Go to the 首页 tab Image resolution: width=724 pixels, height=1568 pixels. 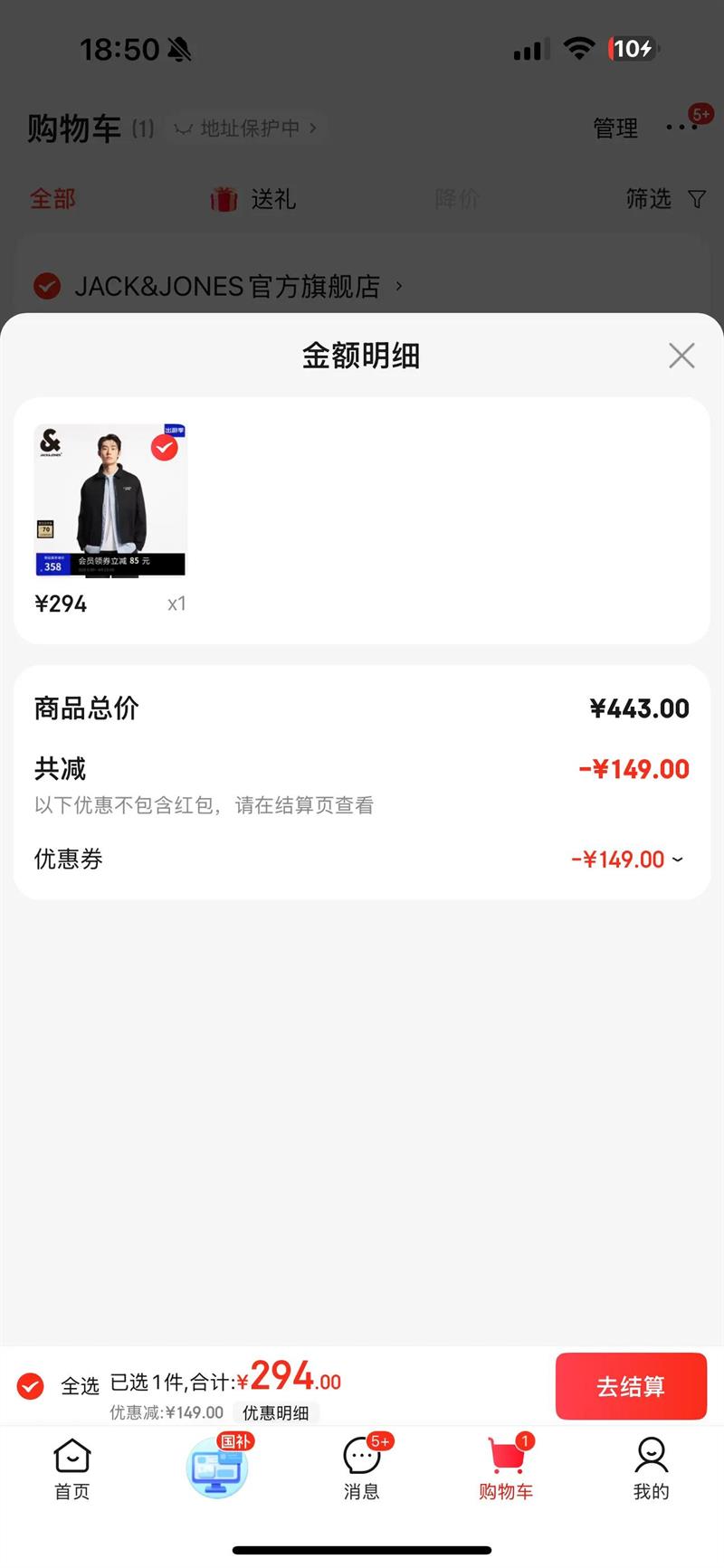(x=72, y=1468)
